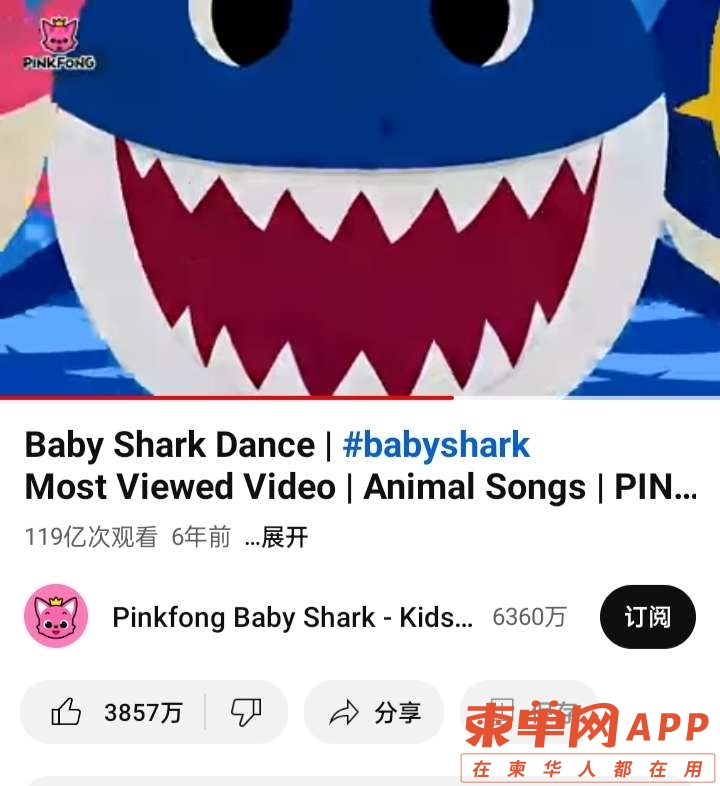This screenshot has width=720, height=786.
Task: Dislike the Baby Shark Dance video
Action: click(246, 712)
